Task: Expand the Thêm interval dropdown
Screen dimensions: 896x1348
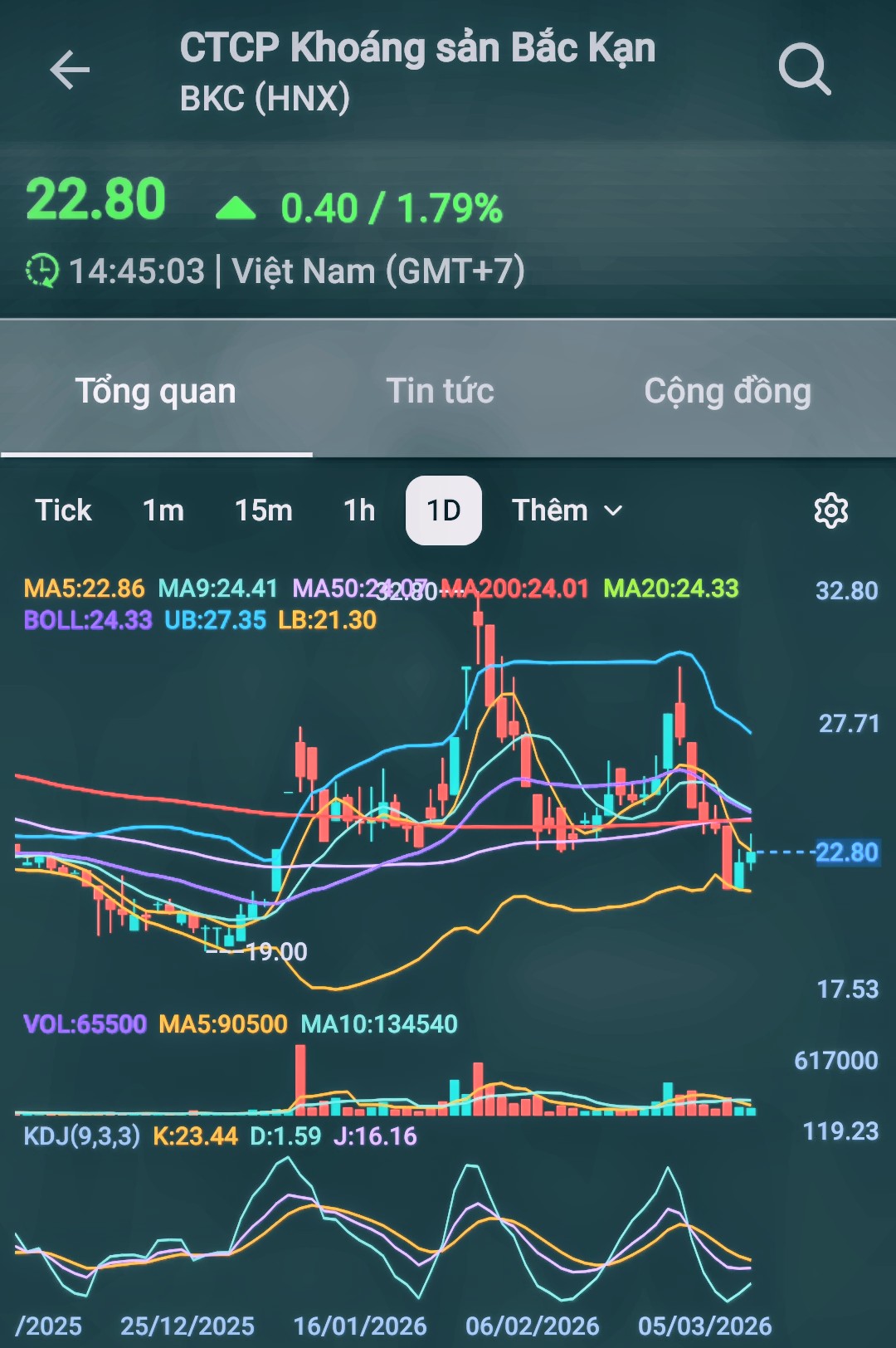Action: pyautogui.click(x=567, y=510)
